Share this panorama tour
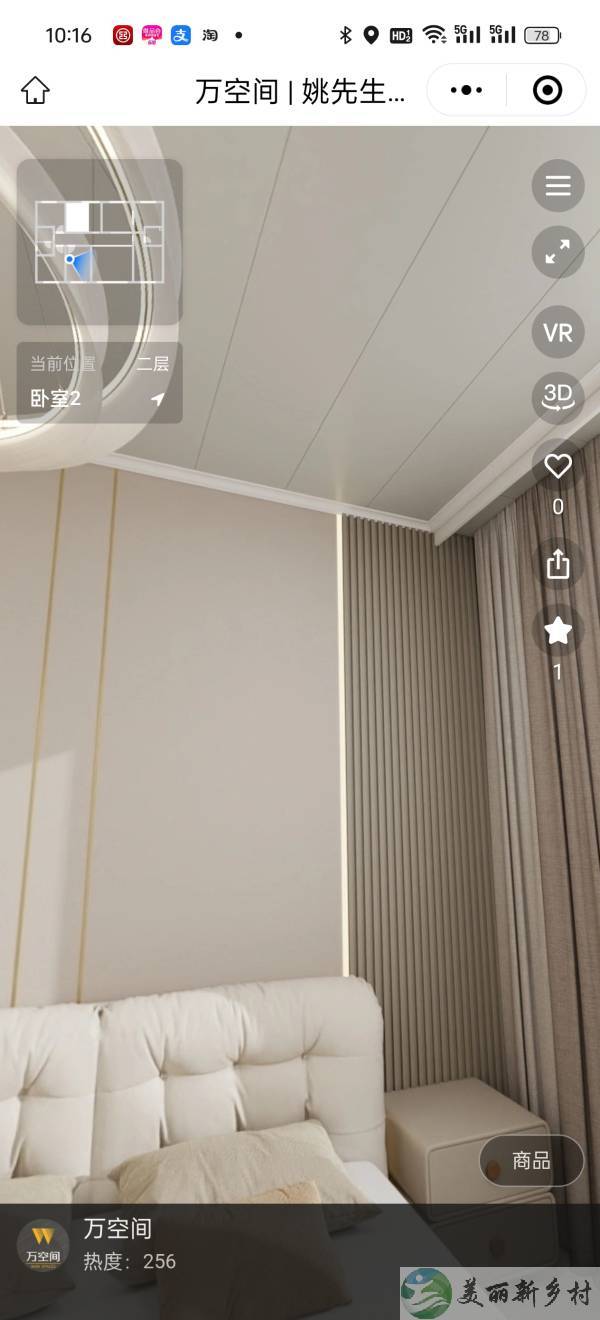 click(x=557, y=563)
